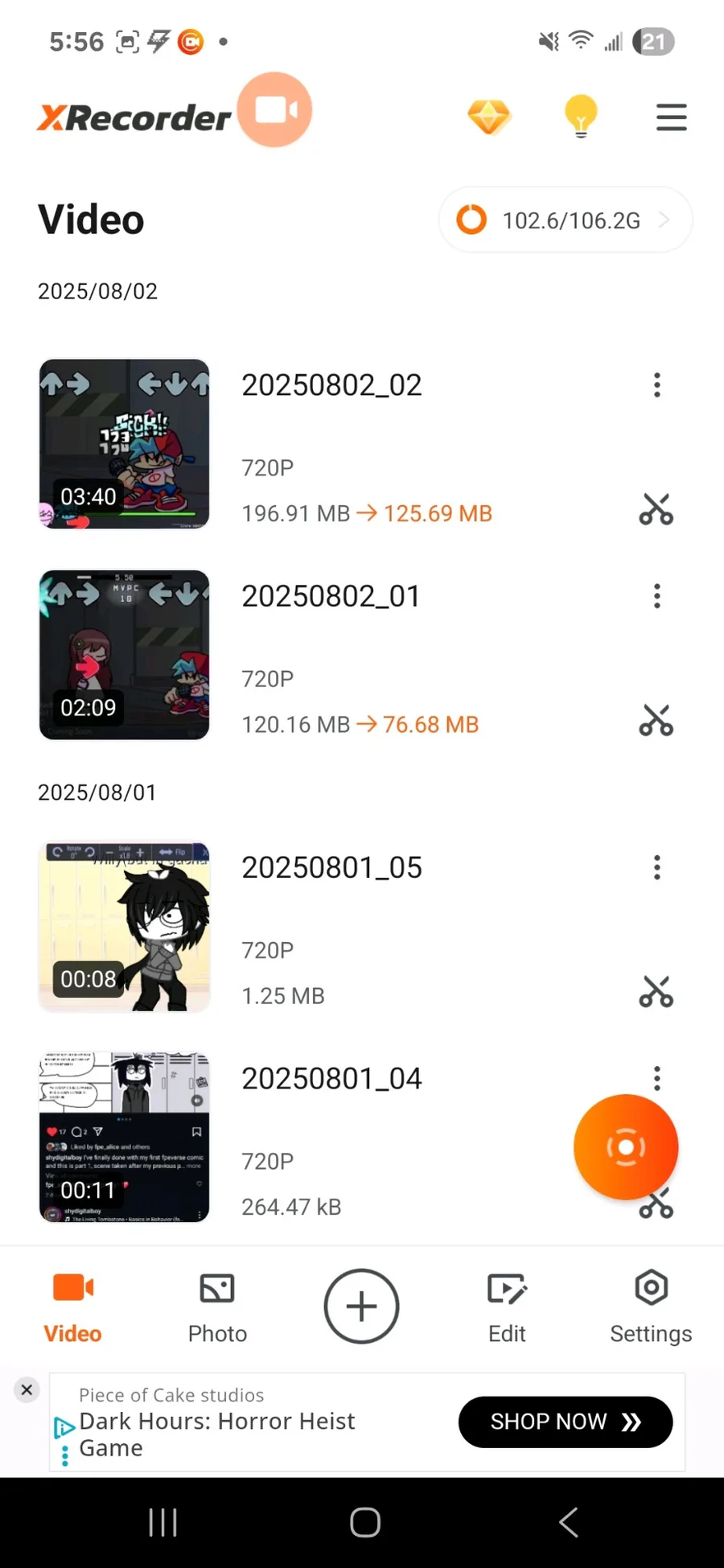Dismiss the Dark Hours ad banner
The width and height of the screenshot is (724, 1568).
coord(27,1389)
